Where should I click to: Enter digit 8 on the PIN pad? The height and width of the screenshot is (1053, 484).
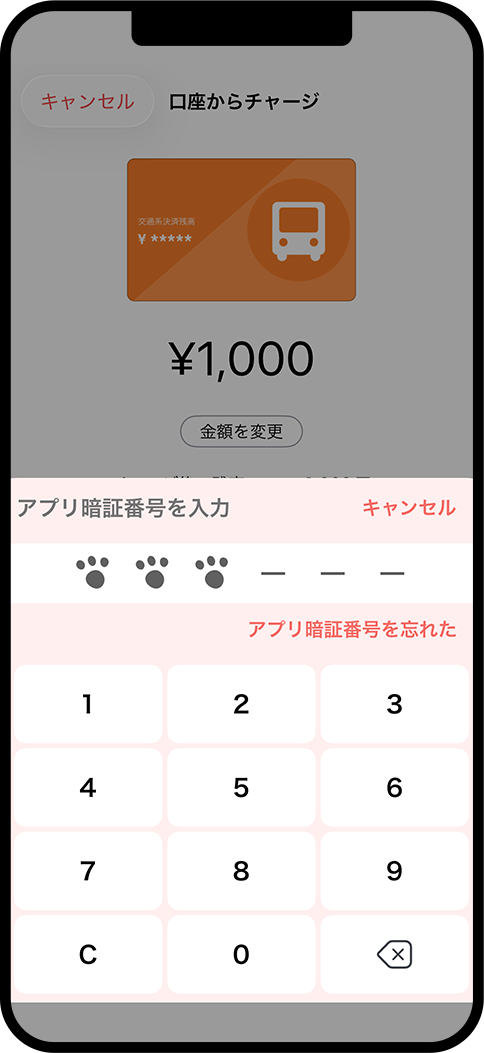(241, 870)
